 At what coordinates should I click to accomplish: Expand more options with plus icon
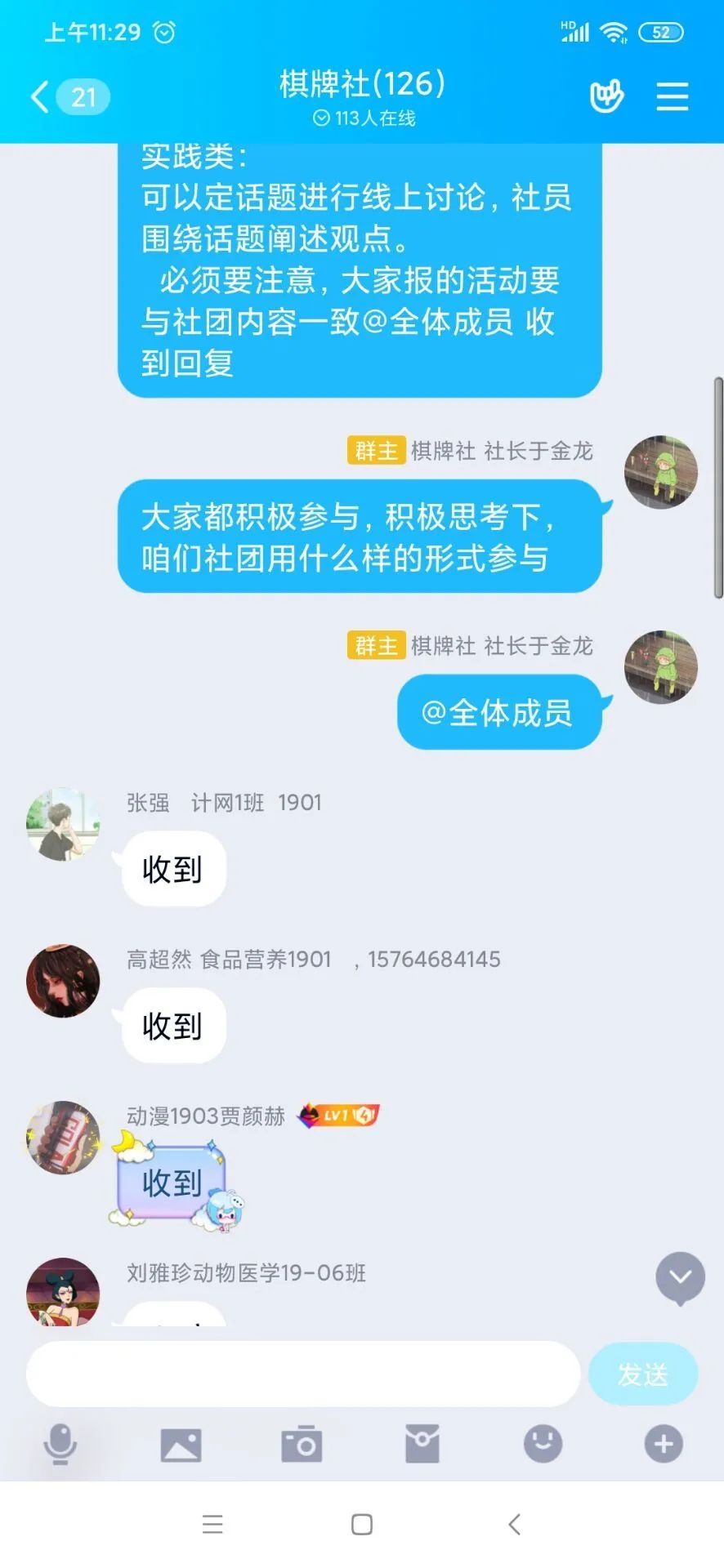coord(663,1444)
